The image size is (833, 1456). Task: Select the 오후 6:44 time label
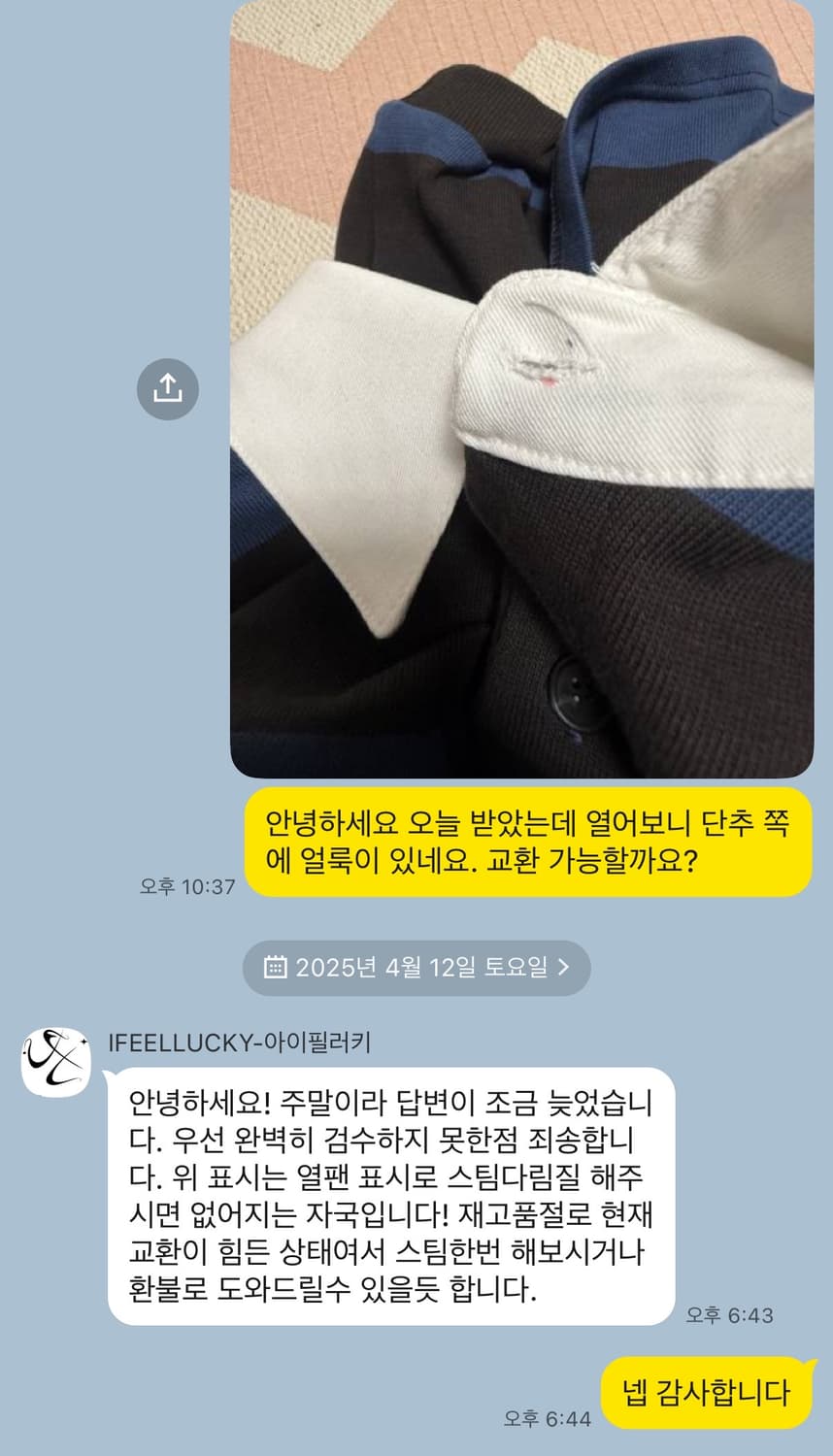[547, 1417]
